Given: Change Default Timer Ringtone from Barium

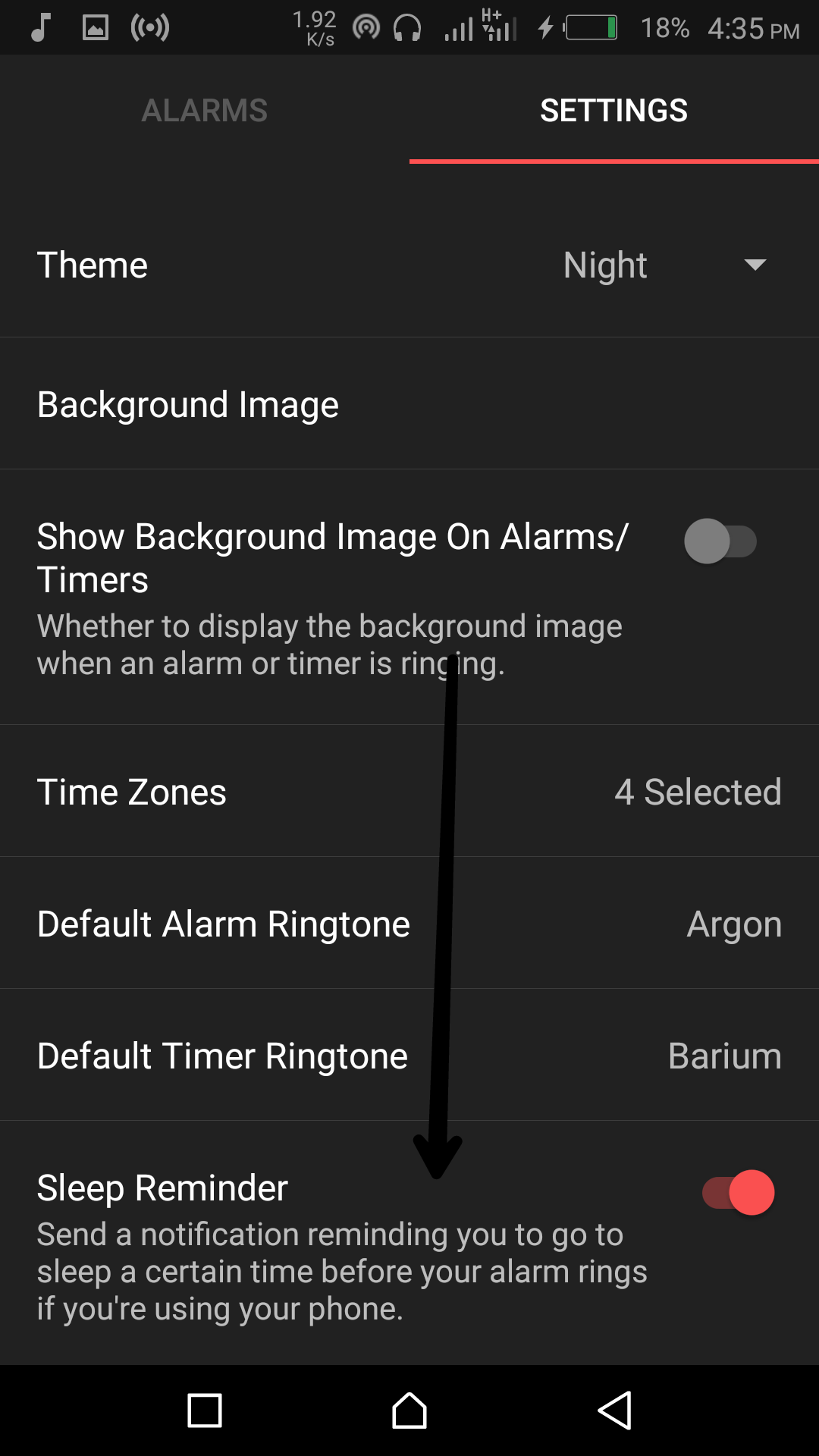Looking at the screenshot, I should pos(409,1056).
